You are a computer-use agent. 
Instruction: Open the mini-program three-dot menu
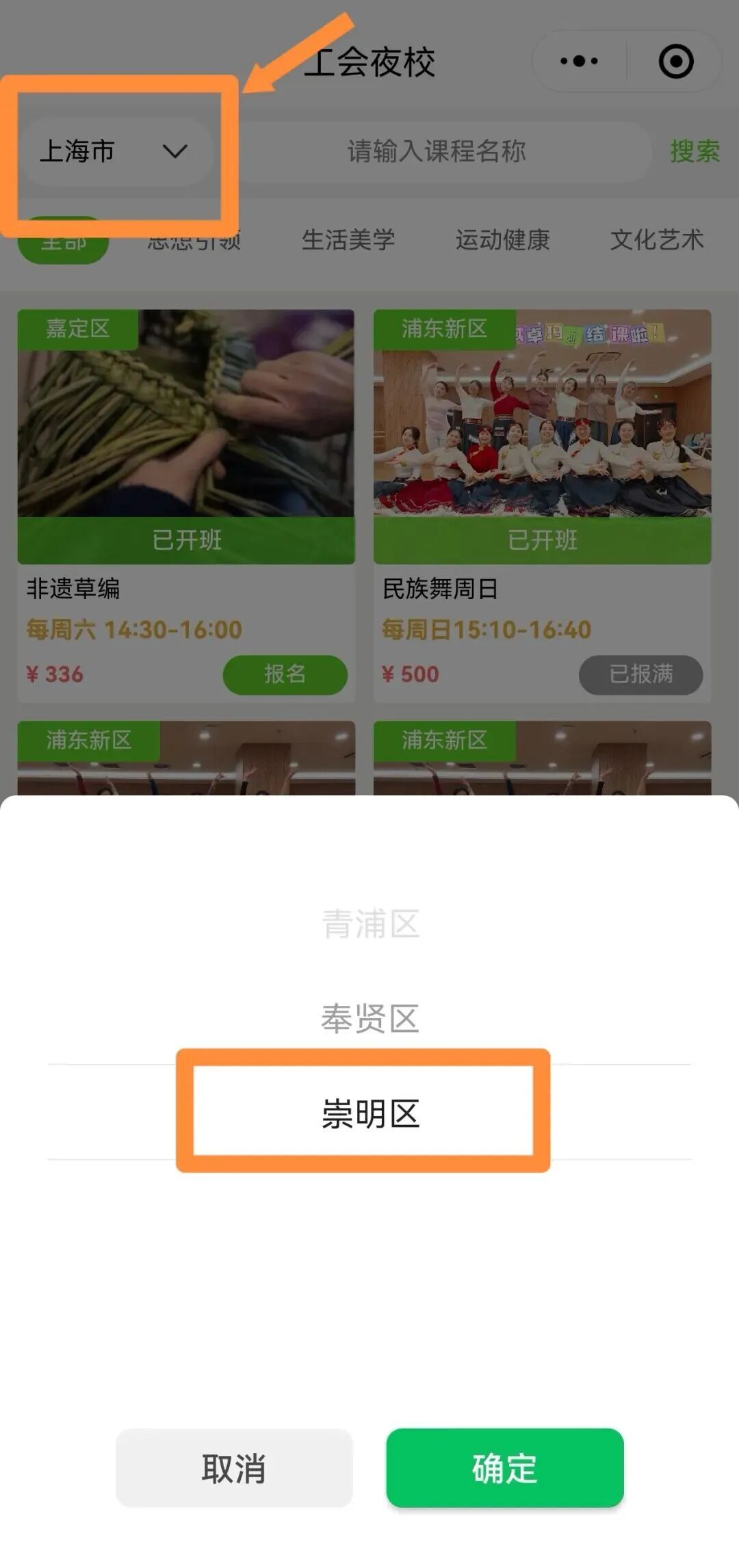[x=579, y=62]
